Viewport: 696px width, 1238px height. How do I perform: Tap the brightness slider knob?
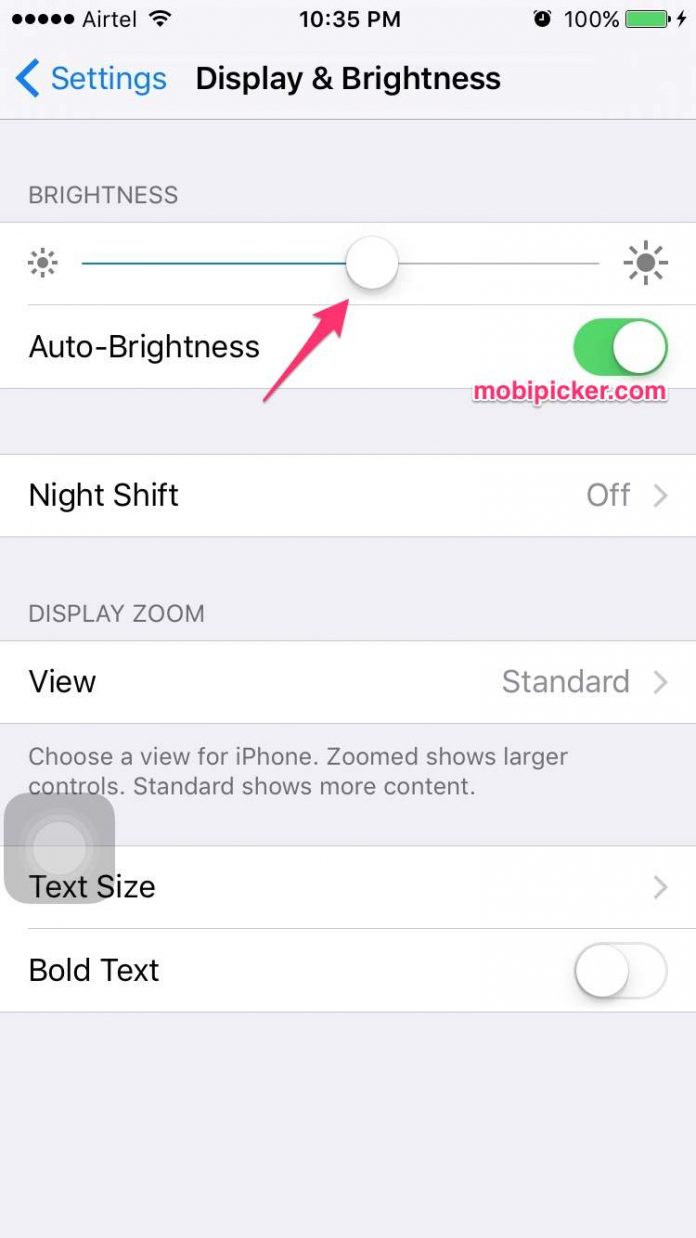click(x=372, y=264)
